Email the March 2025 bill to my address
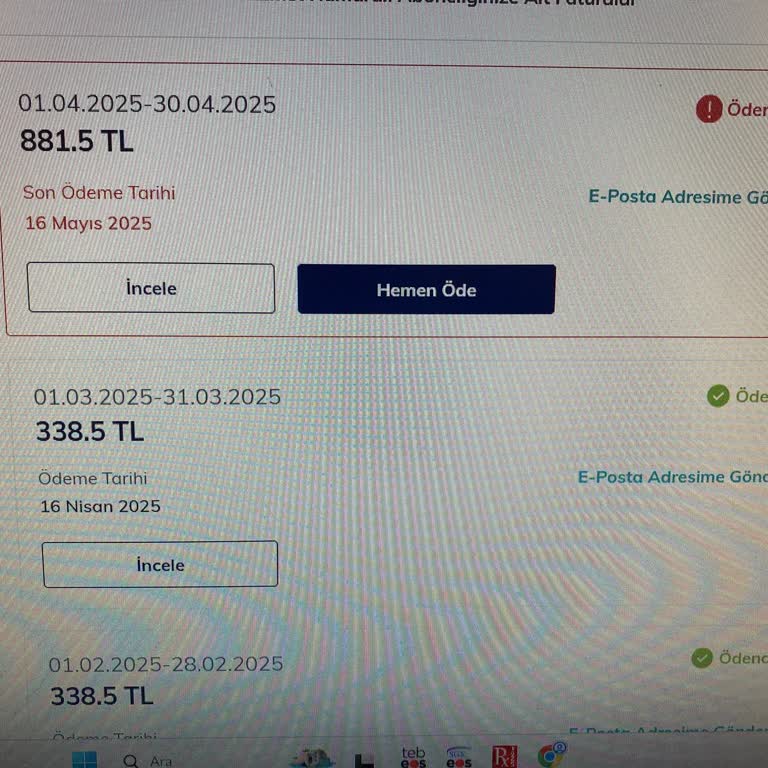This screenshot has height=768, width=768. [x=672, y=477]
